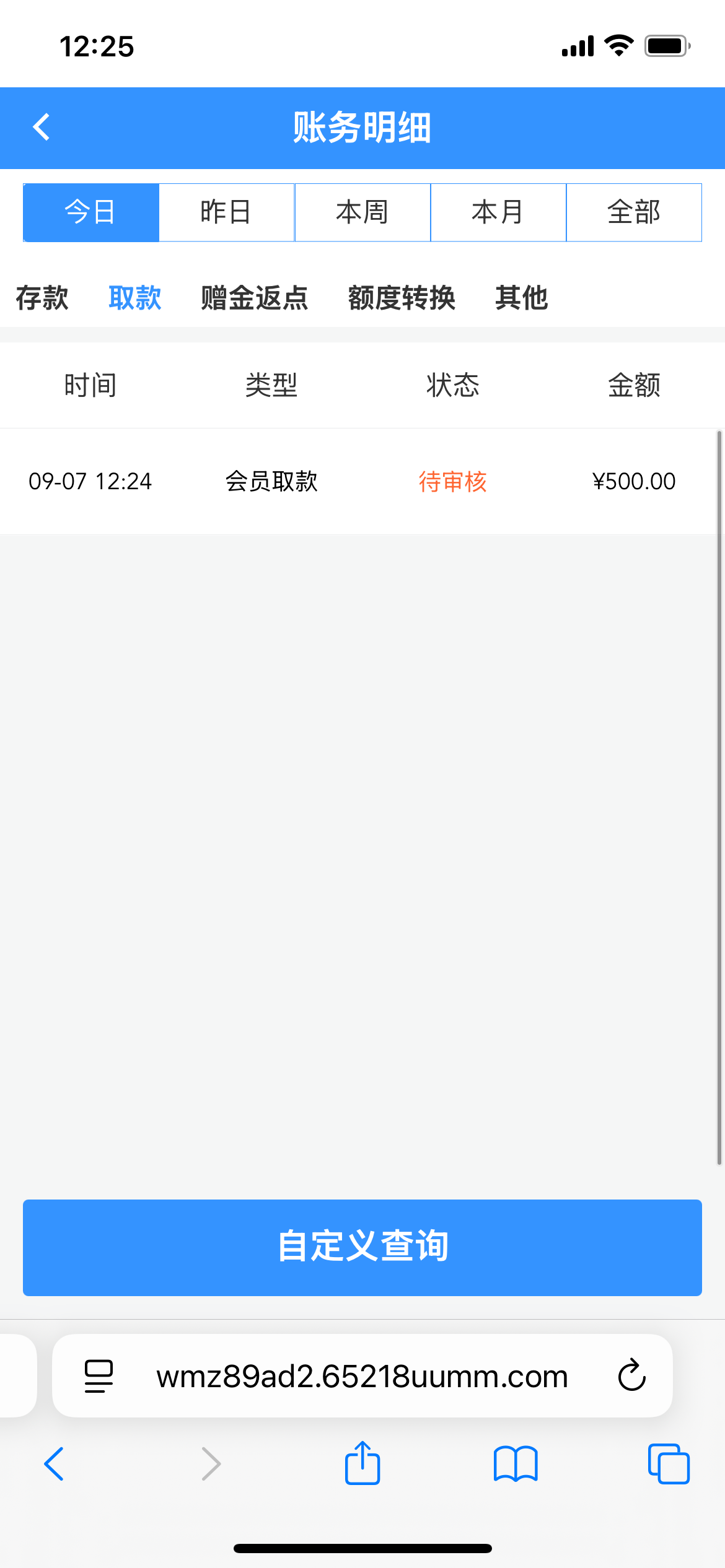725x1568 pixels.
Task: Select the 今日 date filter
Action: (x=91, y=212)
